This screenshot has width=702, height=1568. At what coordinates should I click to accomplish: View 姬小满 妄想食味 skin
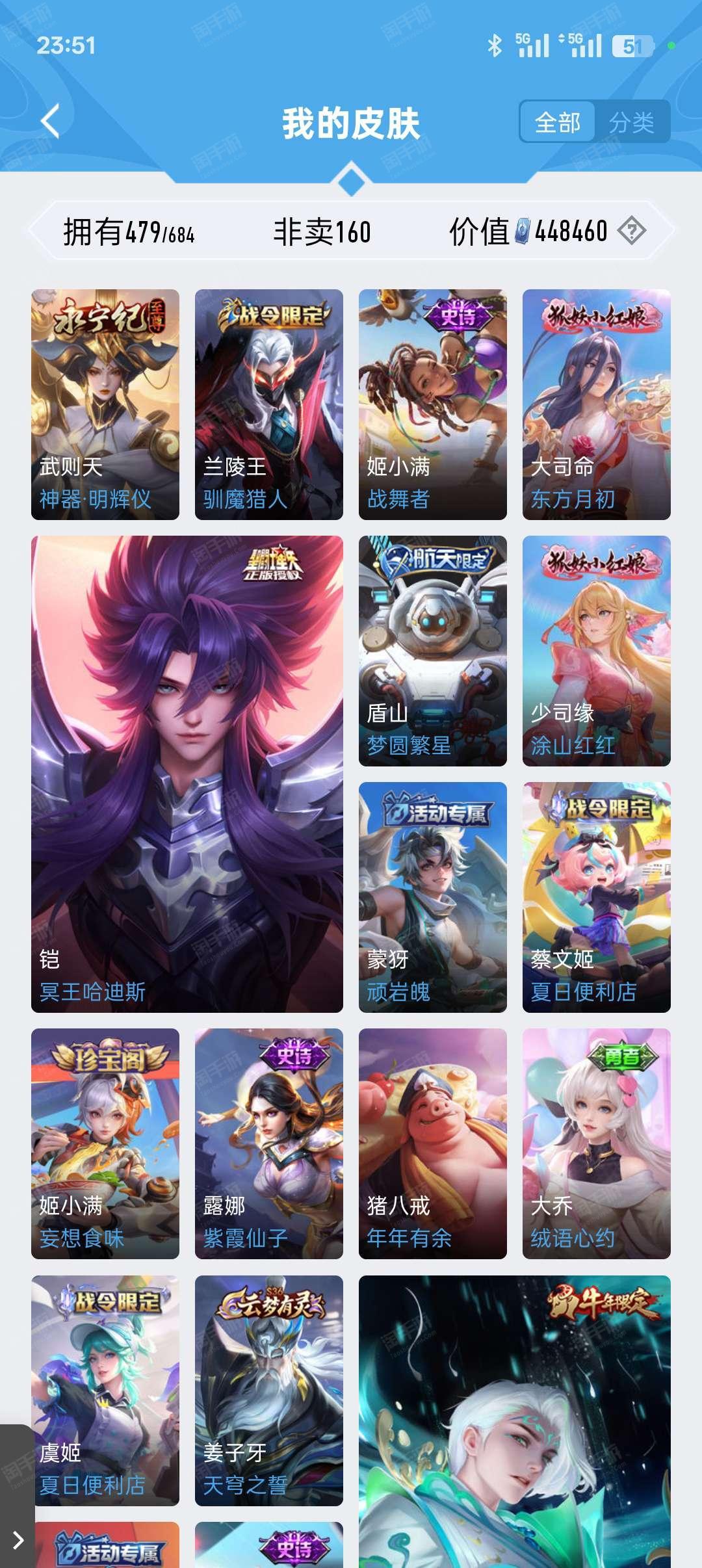(105, 1143)
